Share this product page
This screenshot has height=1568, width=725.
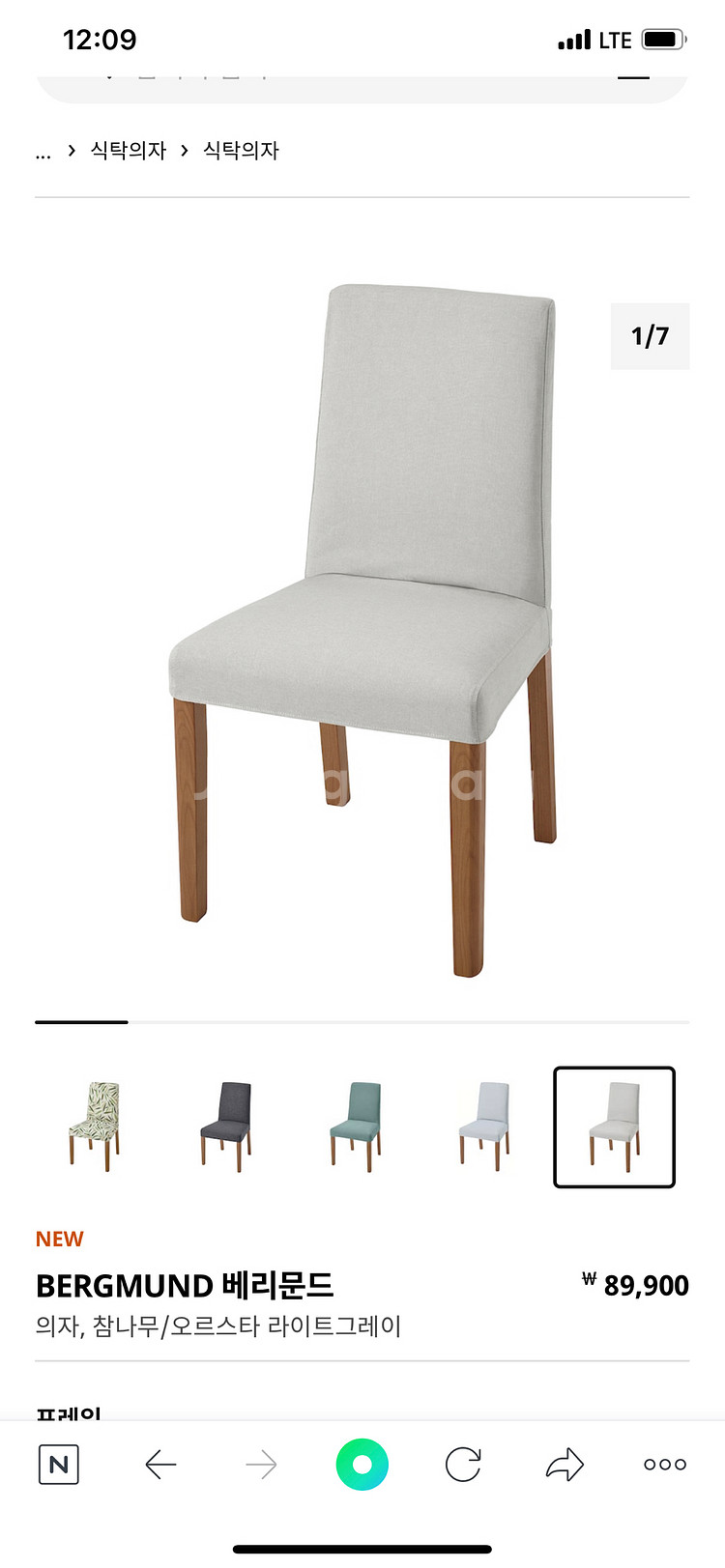tap(565, 1465)
